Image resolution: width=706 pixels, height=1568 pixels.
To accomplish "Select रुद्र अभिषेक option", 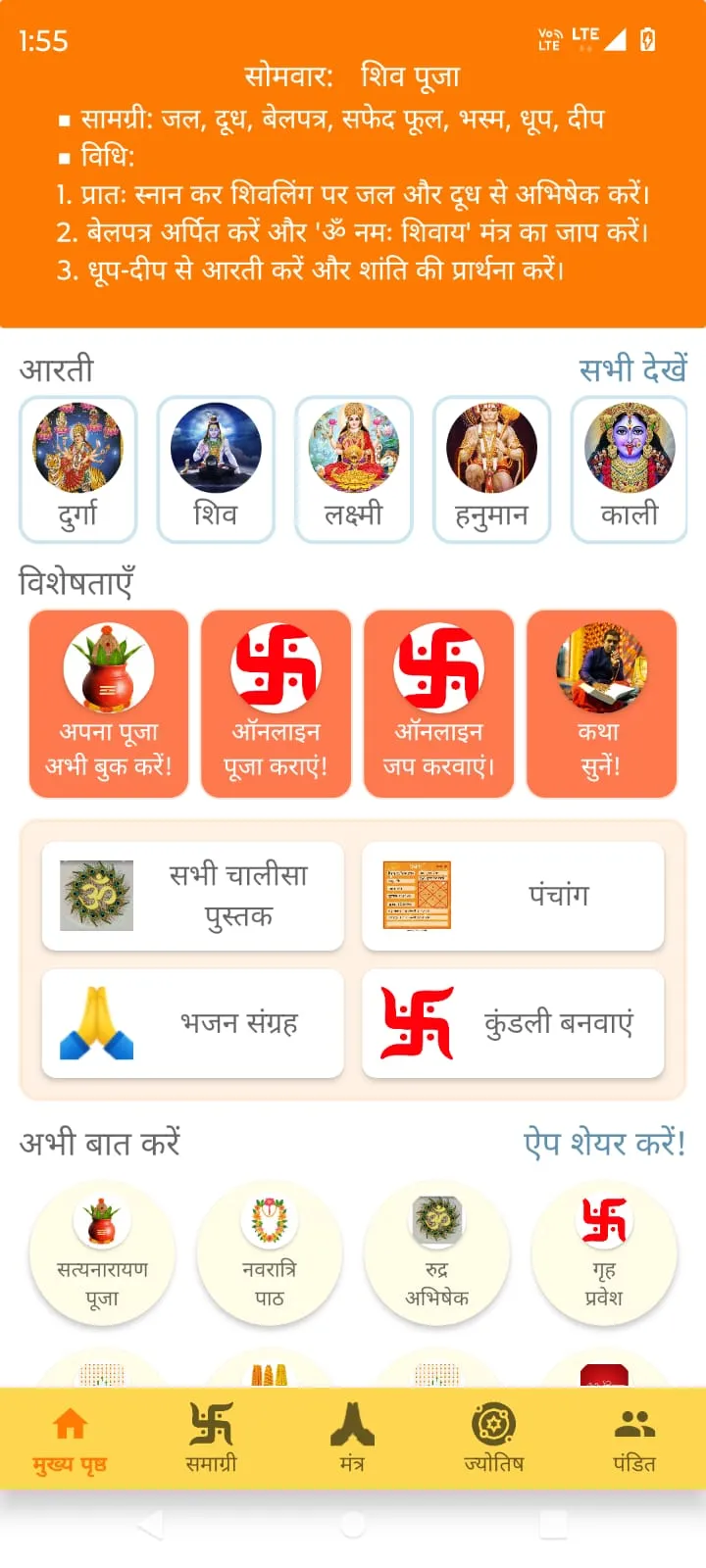I will coord(437,1254).
